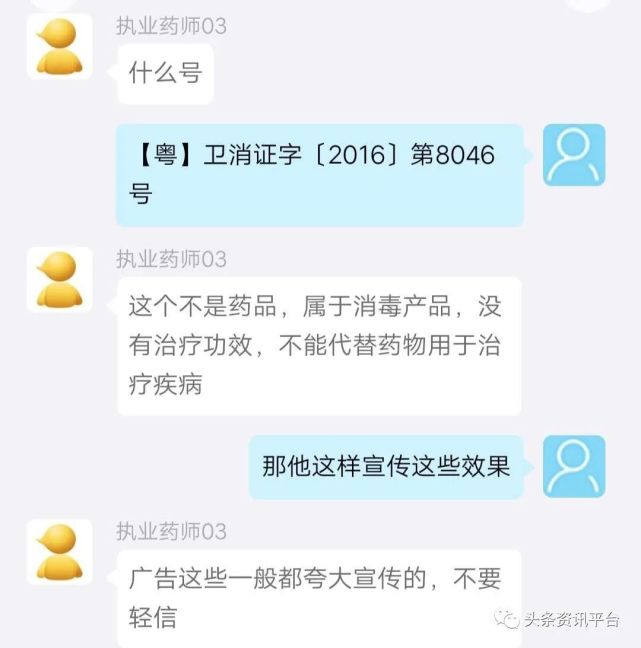Tap pharmacist avatar beside "这个不是药品" message

pos(59,280)
